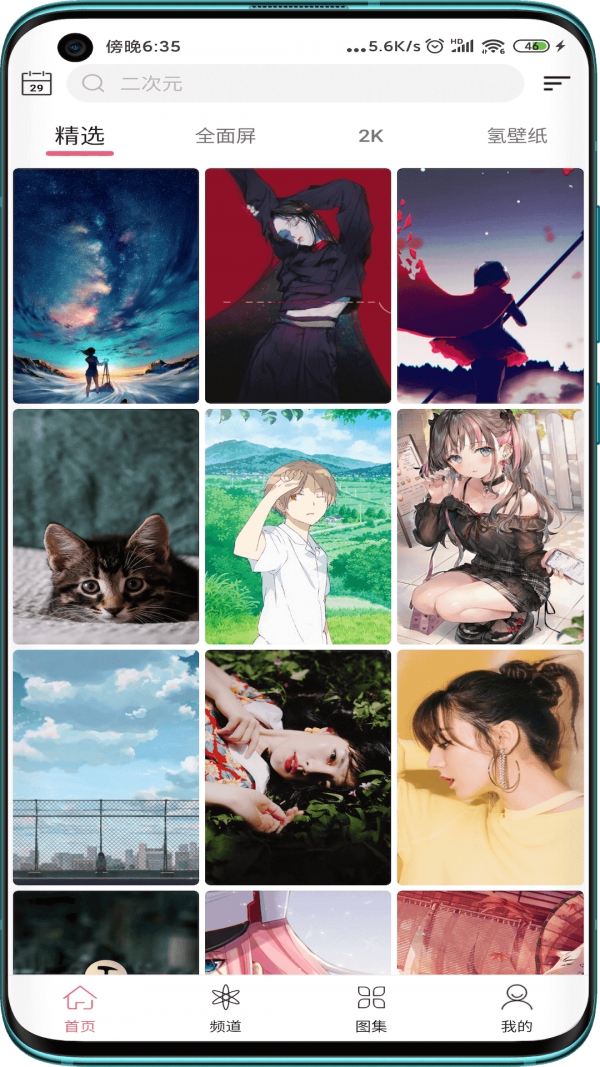Open the anime boy in green hills wallpaper

(298, 526)
